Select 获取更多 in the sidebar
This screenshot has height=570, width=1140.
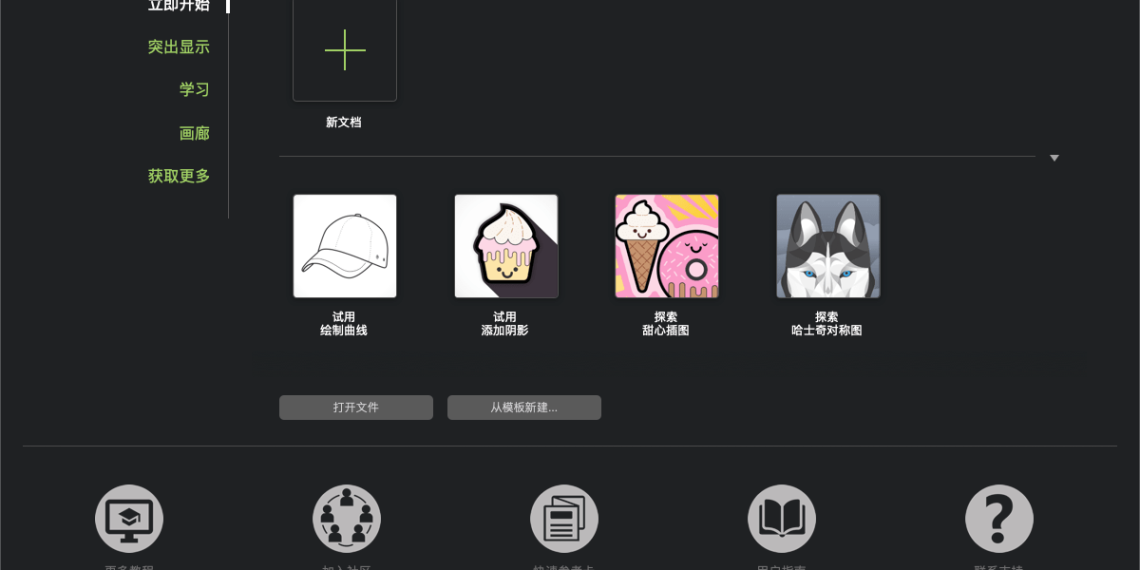click(x=179, y=176)
